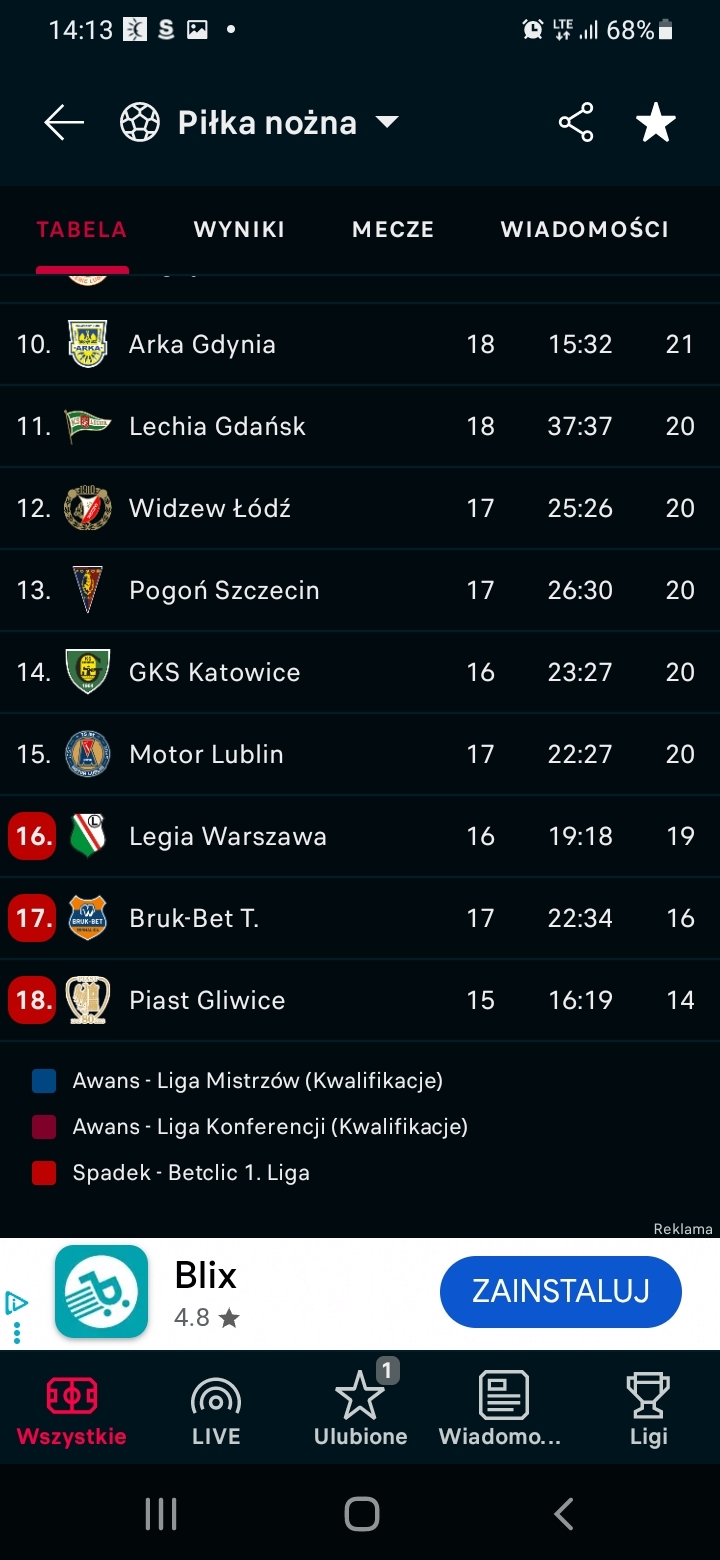The width and height of the screenshot is (720, 1560).
Task: Switch to the Mecze tab
Action: pyautogui.click(x=393, y=229)
